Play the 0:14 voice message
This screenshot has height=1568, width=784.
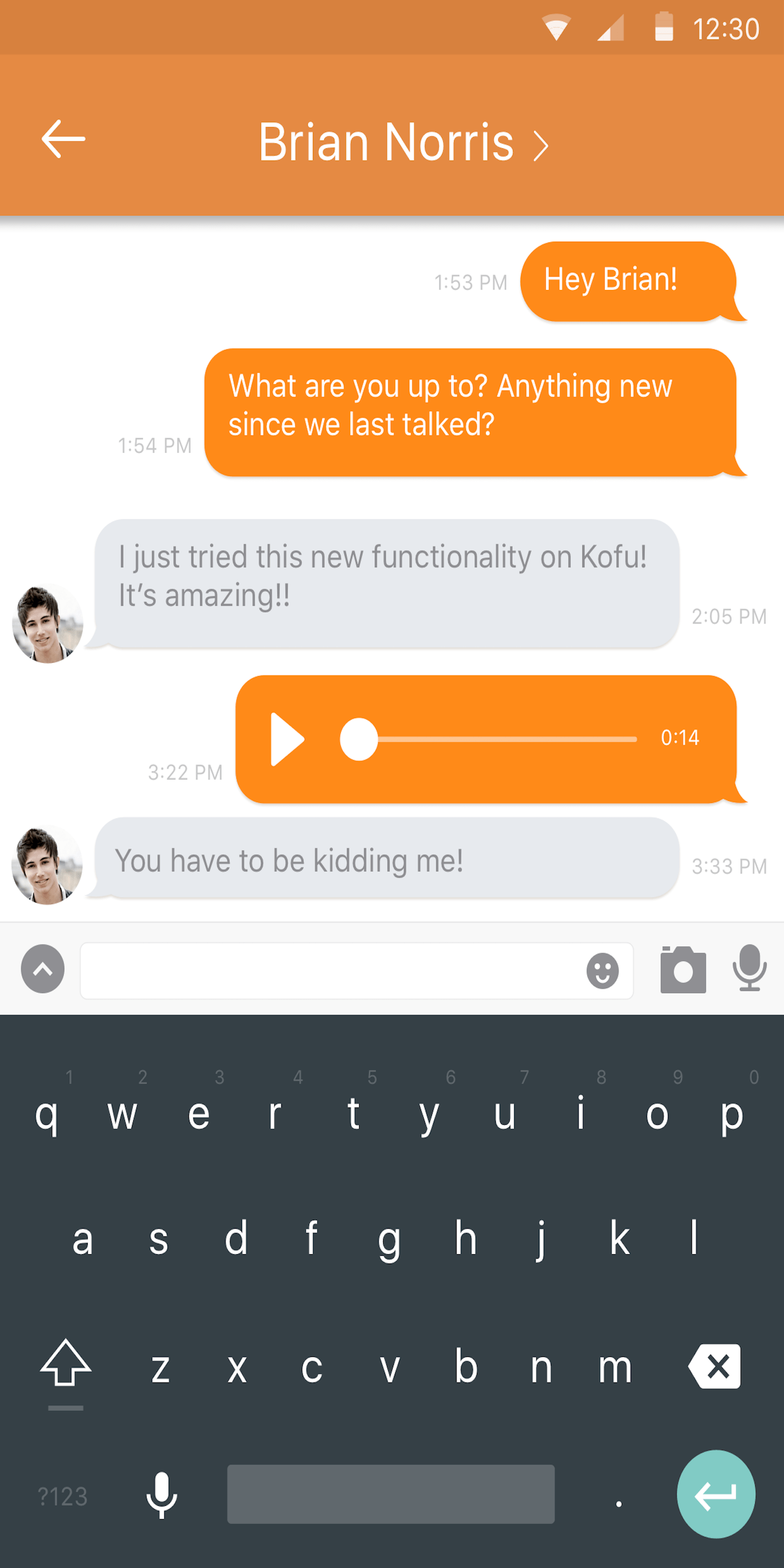click(287, 739)
